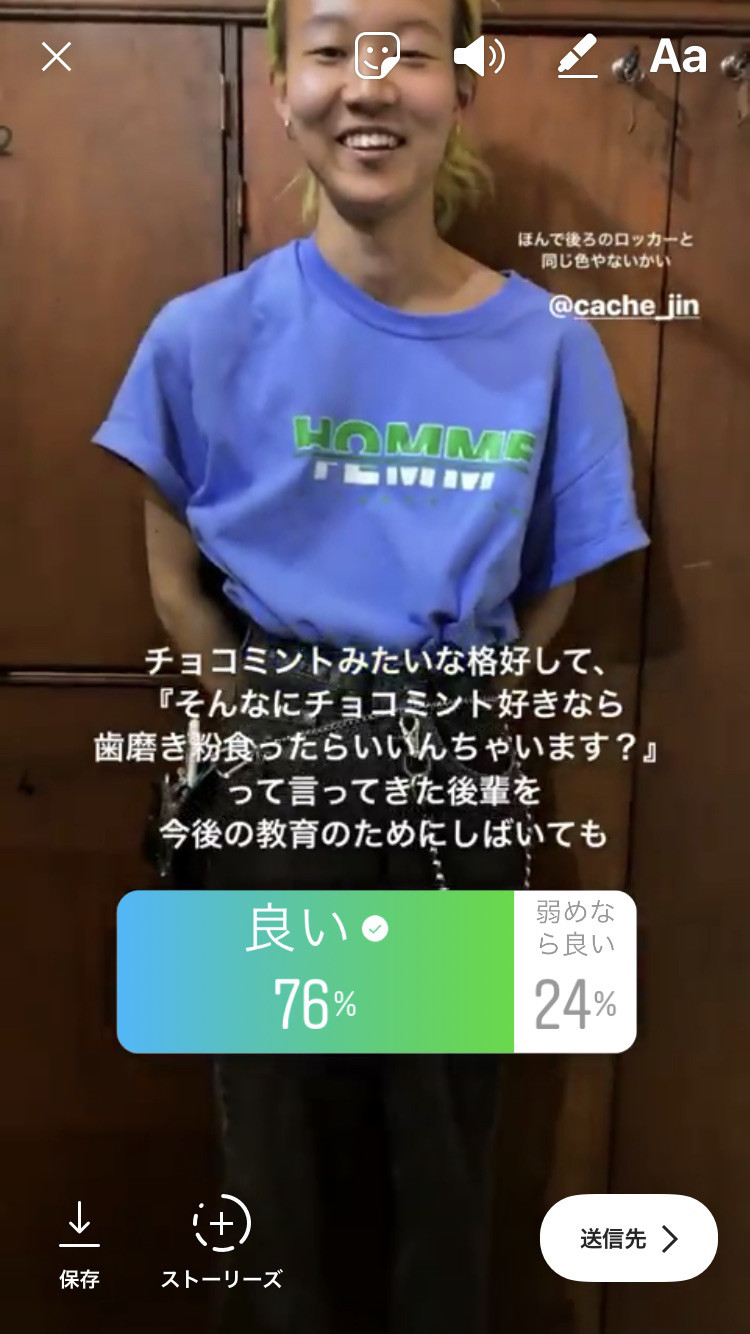750x1334 pixels.
Task: Post to ストーリーズ
Action: point(221,1242)
